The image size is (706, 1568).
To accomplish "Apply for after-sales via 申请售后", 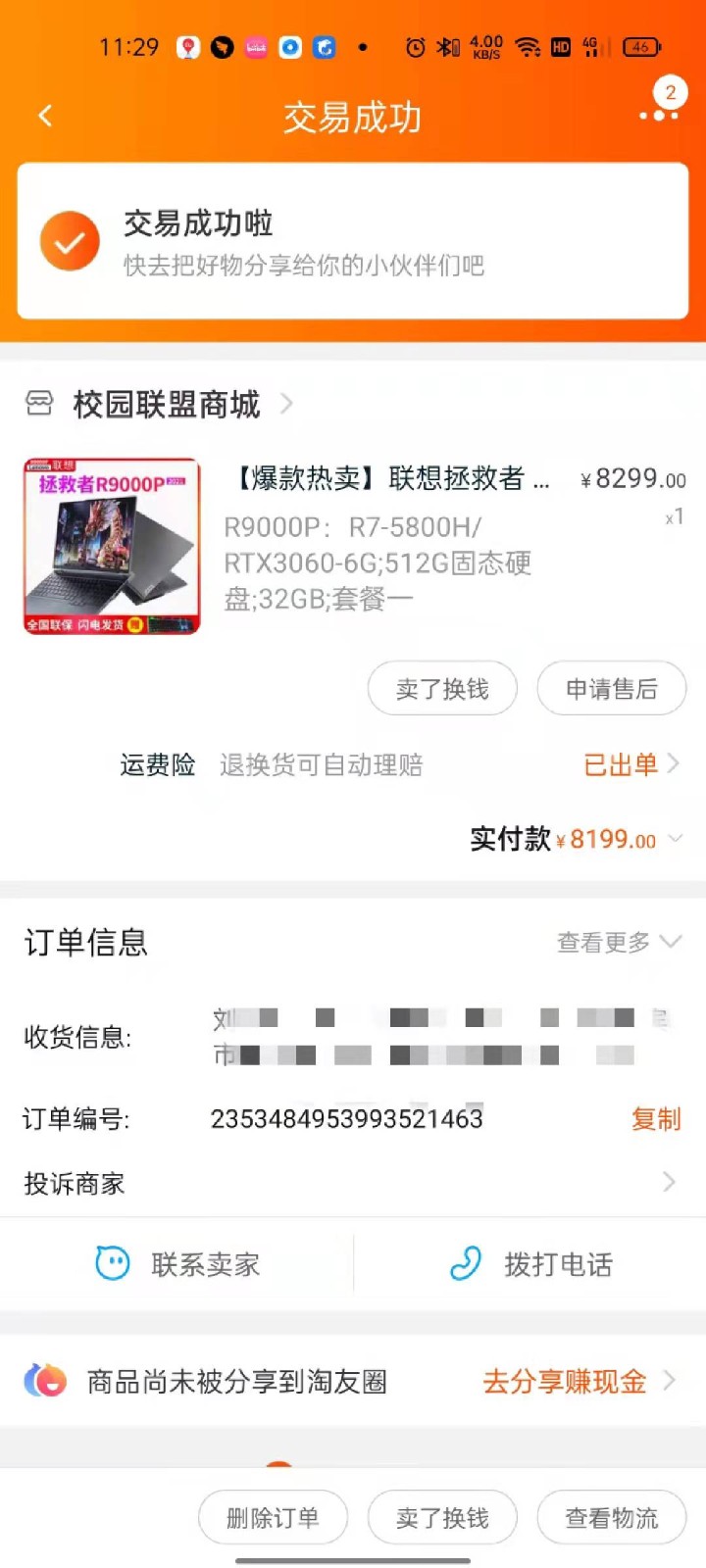I will click(611, 689).
